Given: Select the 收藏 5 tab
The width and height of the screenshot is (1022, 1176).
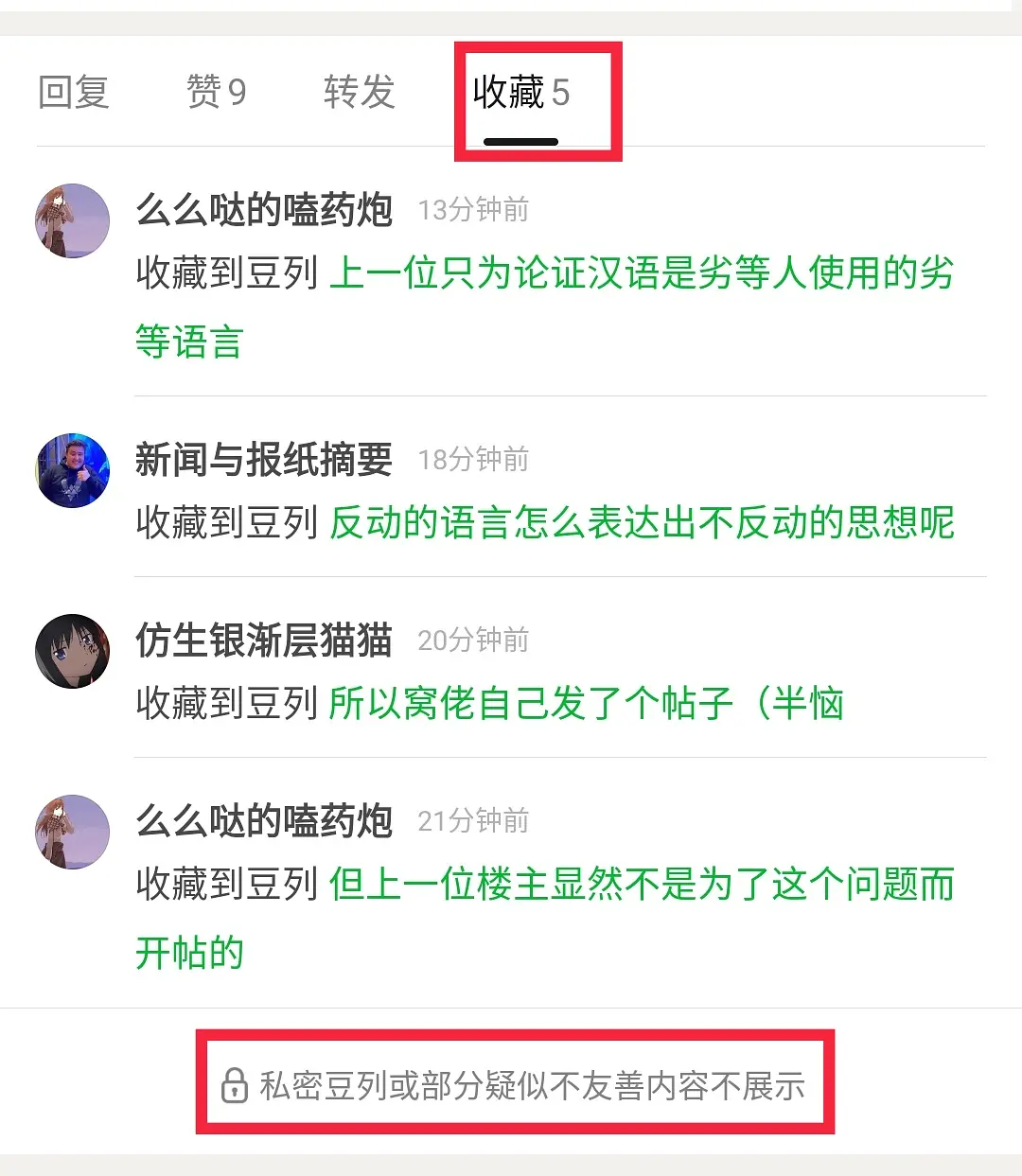Looking at the screenshot, I should point(520,93).
